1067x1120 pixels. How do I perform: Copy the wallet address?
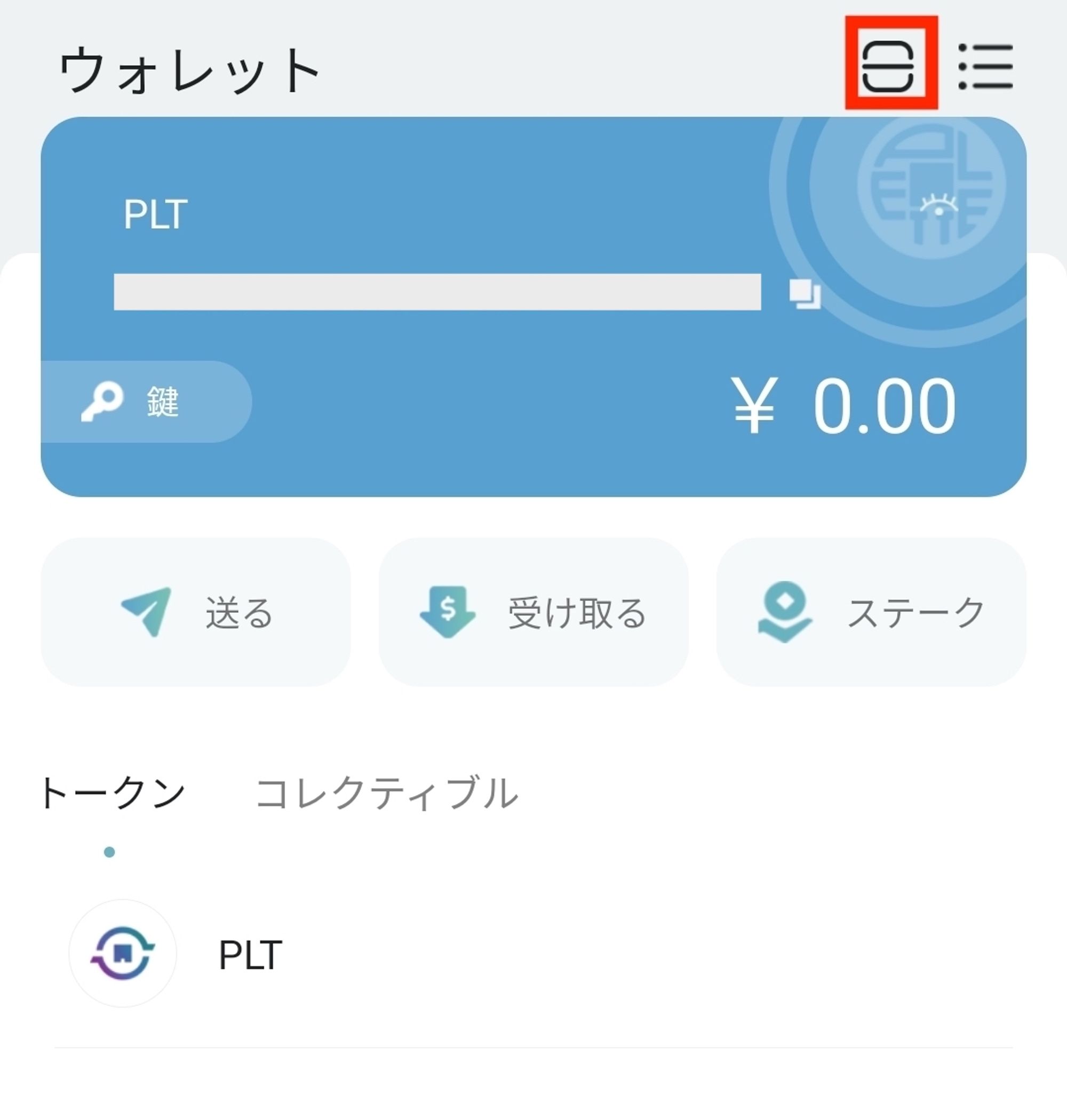tap(805, 294)
